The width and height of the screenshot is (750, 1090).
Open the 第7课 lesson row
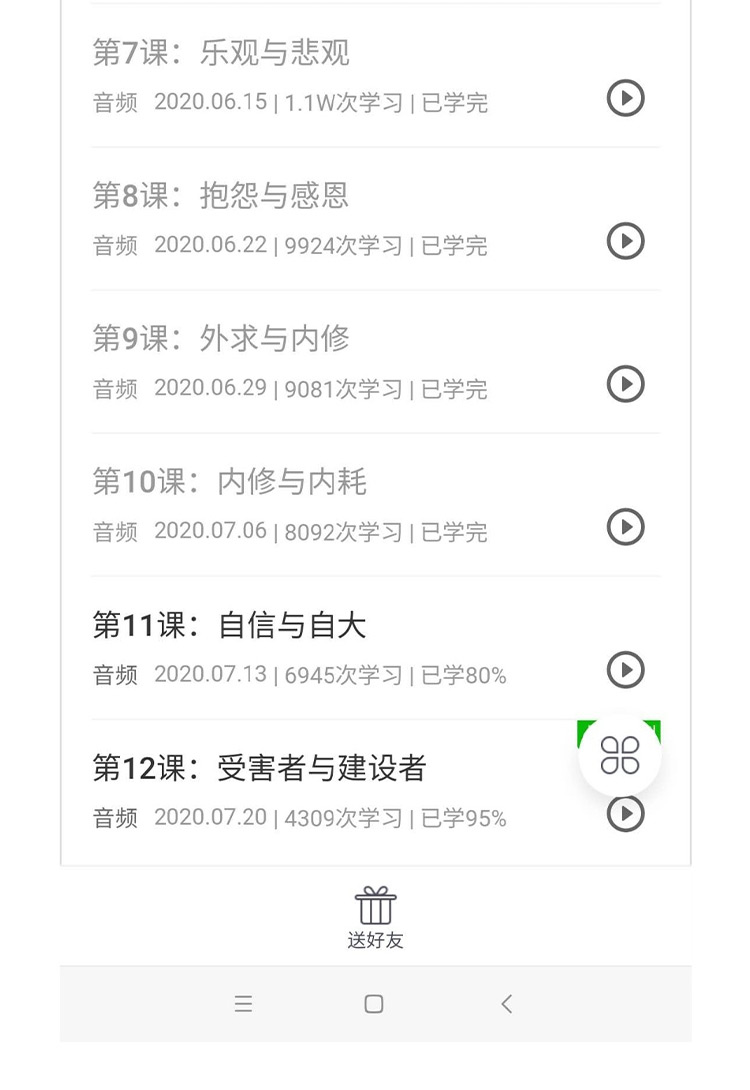pos(300,75)
